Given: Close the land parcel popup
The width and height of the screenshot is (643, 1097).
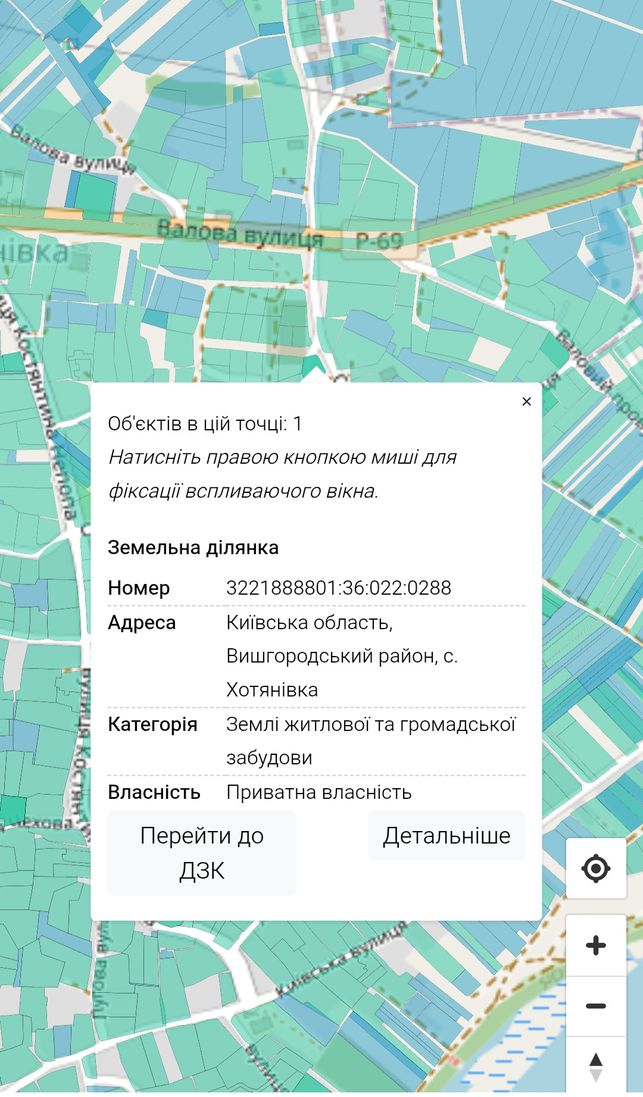Looking at the screenshot, I should click(527, 402).
